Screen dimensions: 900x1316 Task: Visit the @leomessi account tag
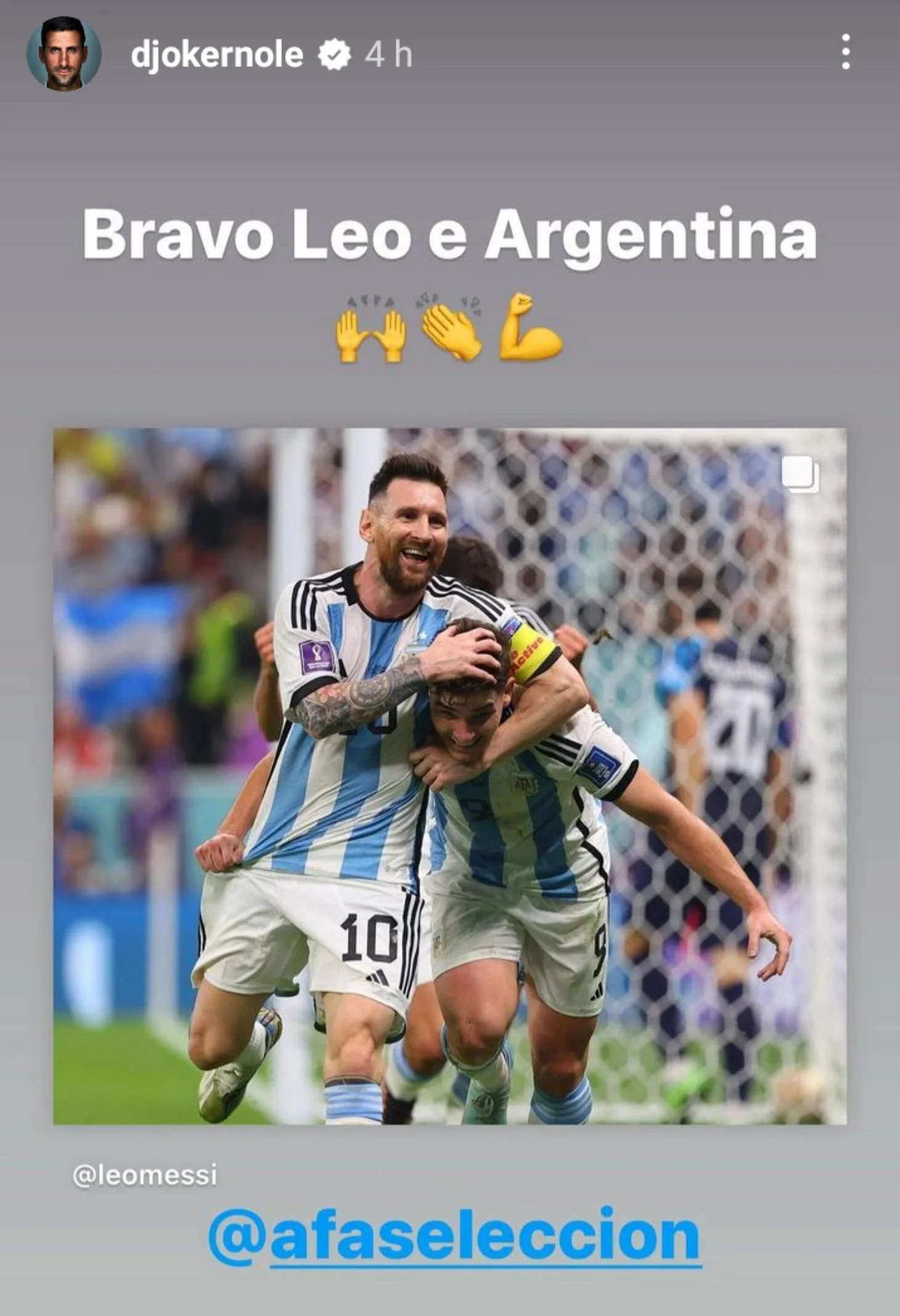pos(145,1175)
